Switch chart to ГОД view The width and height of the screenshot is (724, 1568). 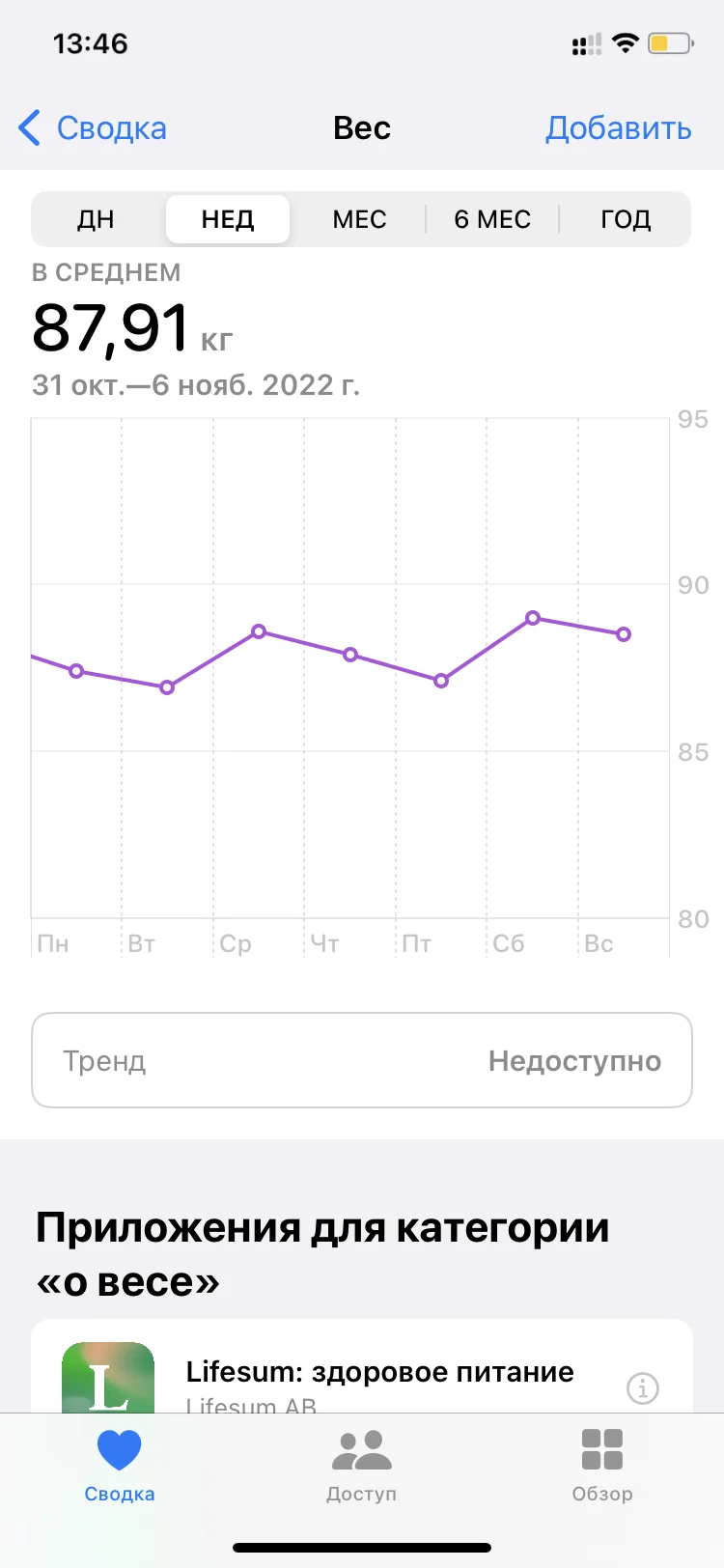pyautogui.click(x=626, y=219)
